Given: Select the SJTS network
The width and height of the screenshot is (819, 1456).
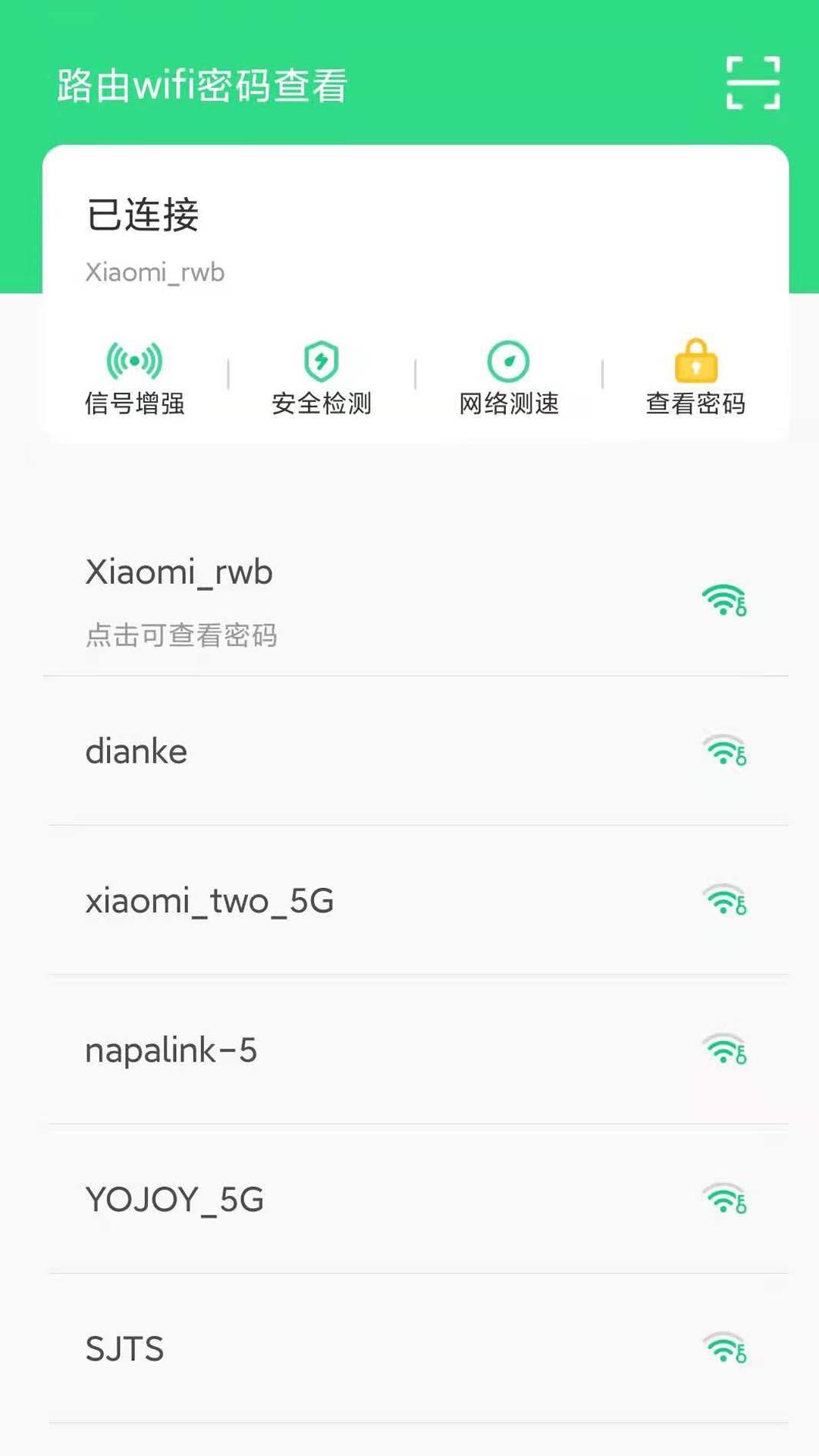Looking at the screenshot, I should (x=416, y=1348).
